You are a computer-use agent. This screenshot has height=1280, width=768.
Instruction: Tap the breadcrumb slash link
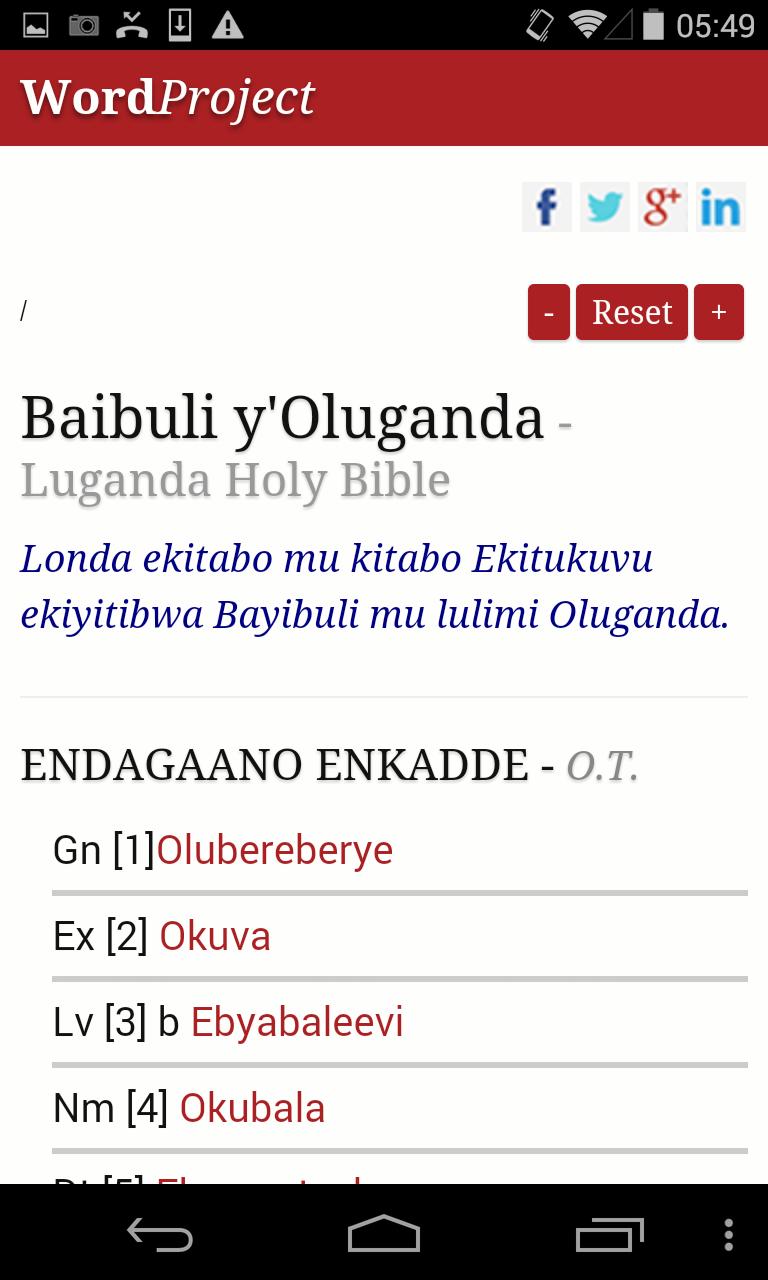coord(24,308)
